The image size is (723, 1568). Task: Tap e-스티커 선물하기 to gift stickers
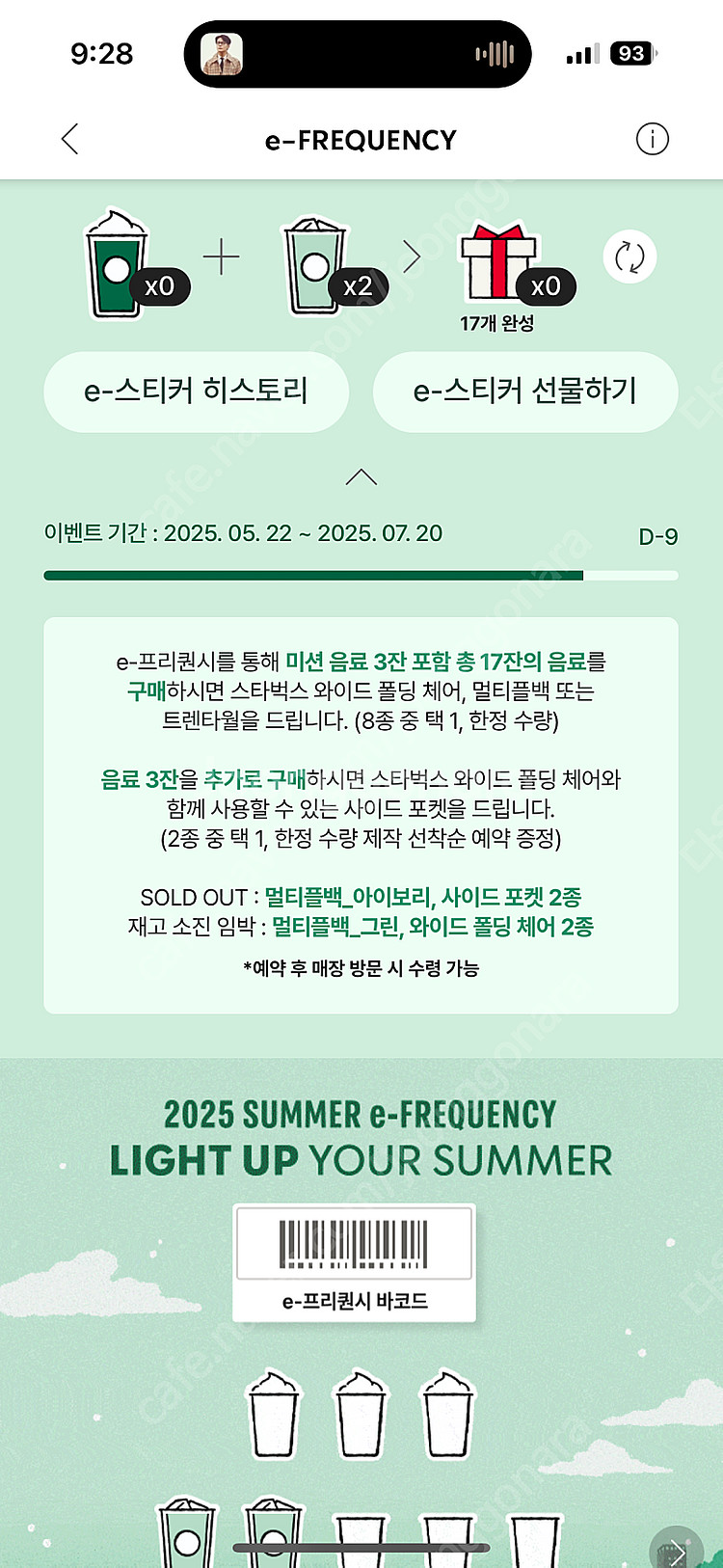click(x=525, y=391)
